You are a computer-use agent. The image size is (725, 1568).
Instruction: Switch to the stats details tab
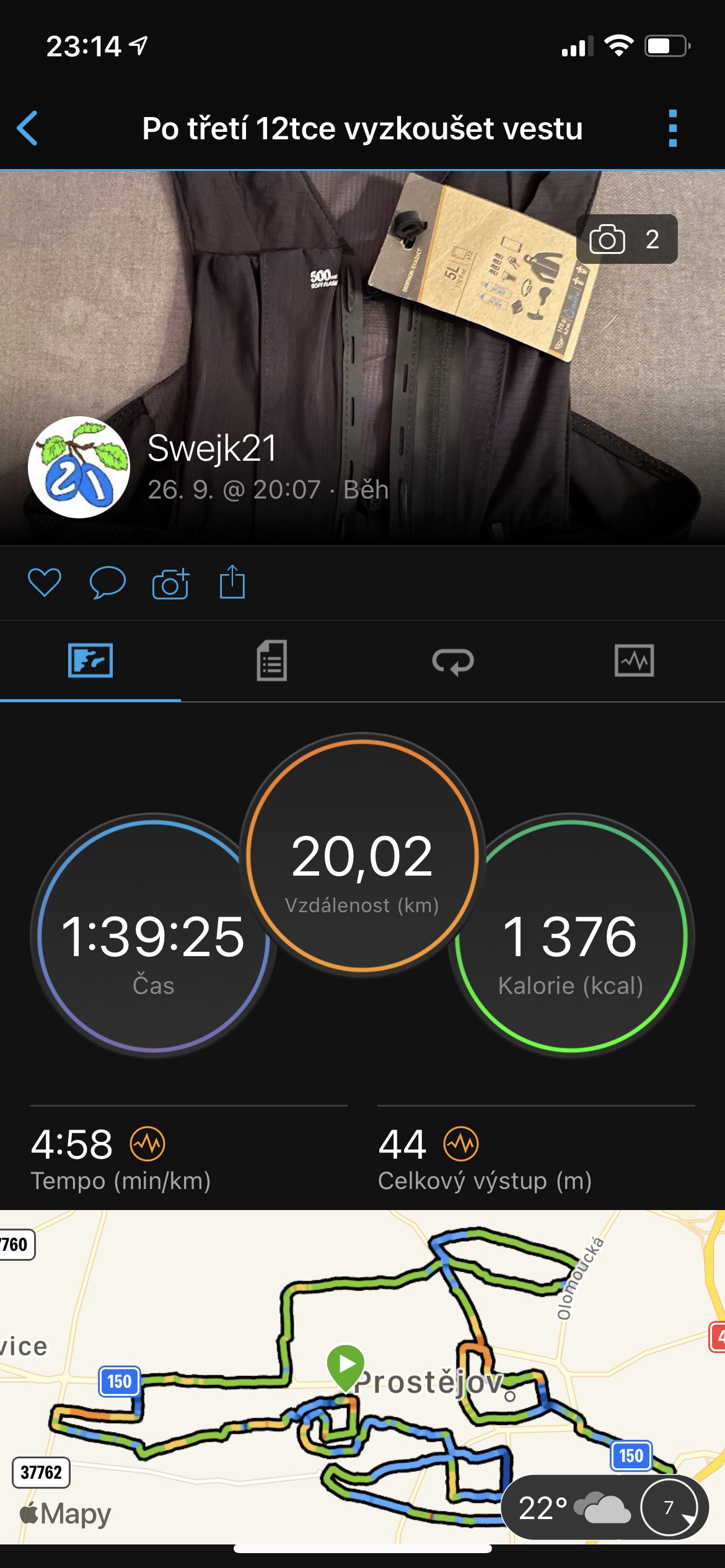272,661
